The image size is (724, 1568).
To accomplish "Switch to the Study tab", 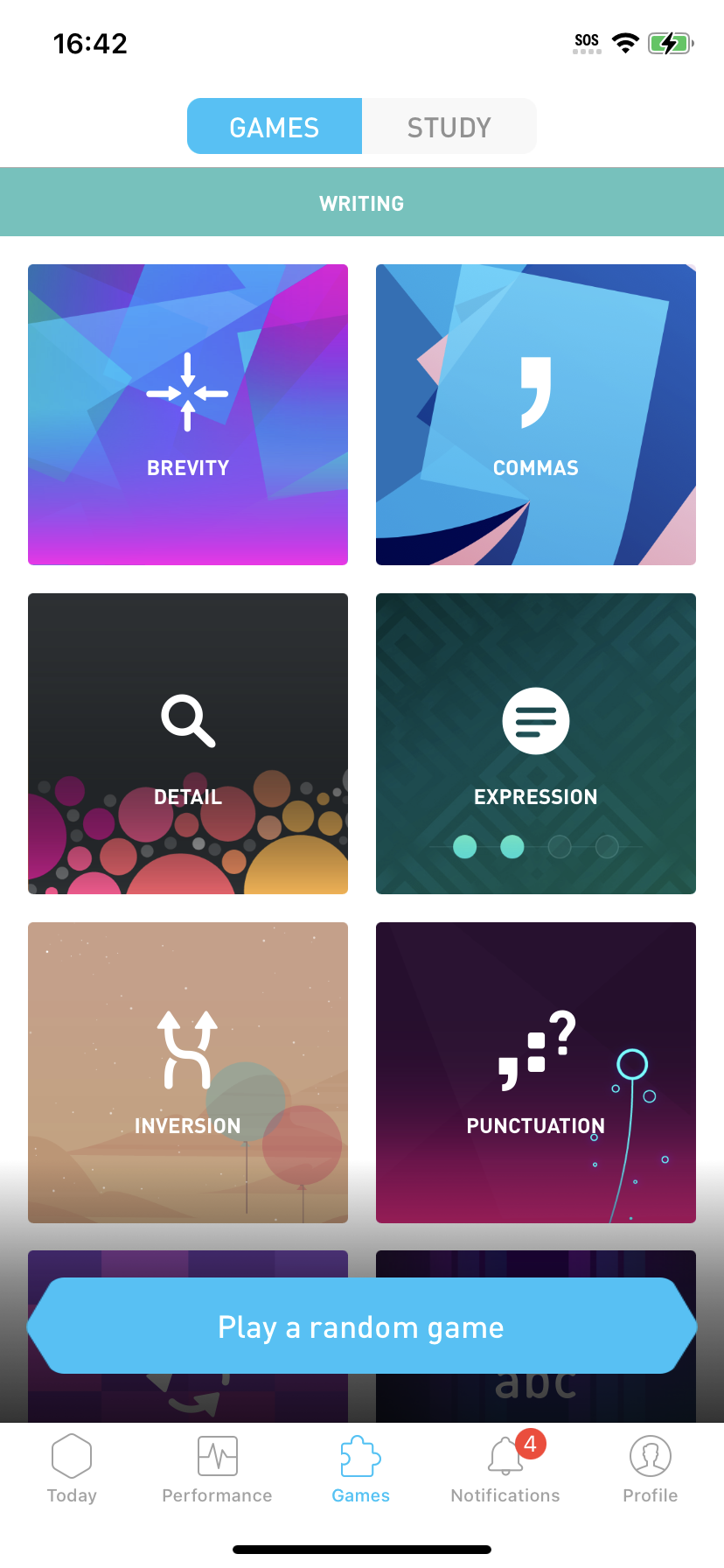I will (449, 127).
